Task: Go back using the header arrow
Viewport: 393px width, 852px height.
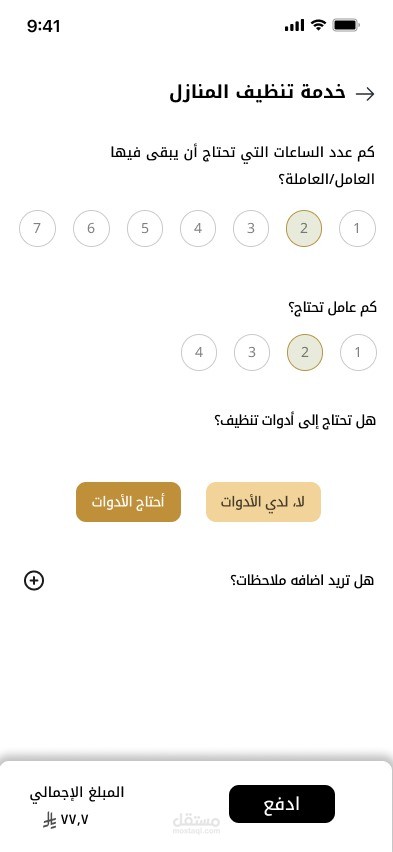Action: click(365, 94)
